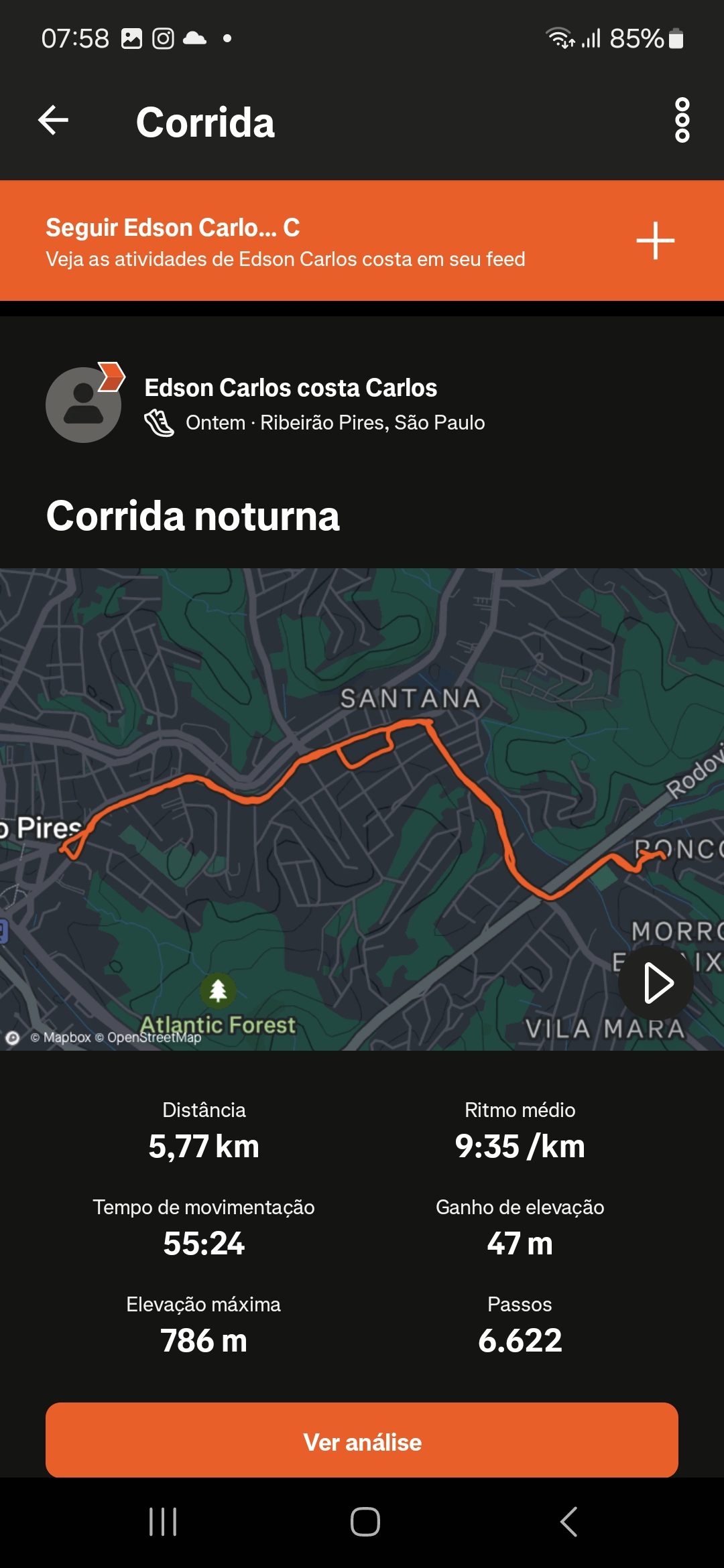
Task: Play the route flyover on the map
Action: (x=656, y=983)
